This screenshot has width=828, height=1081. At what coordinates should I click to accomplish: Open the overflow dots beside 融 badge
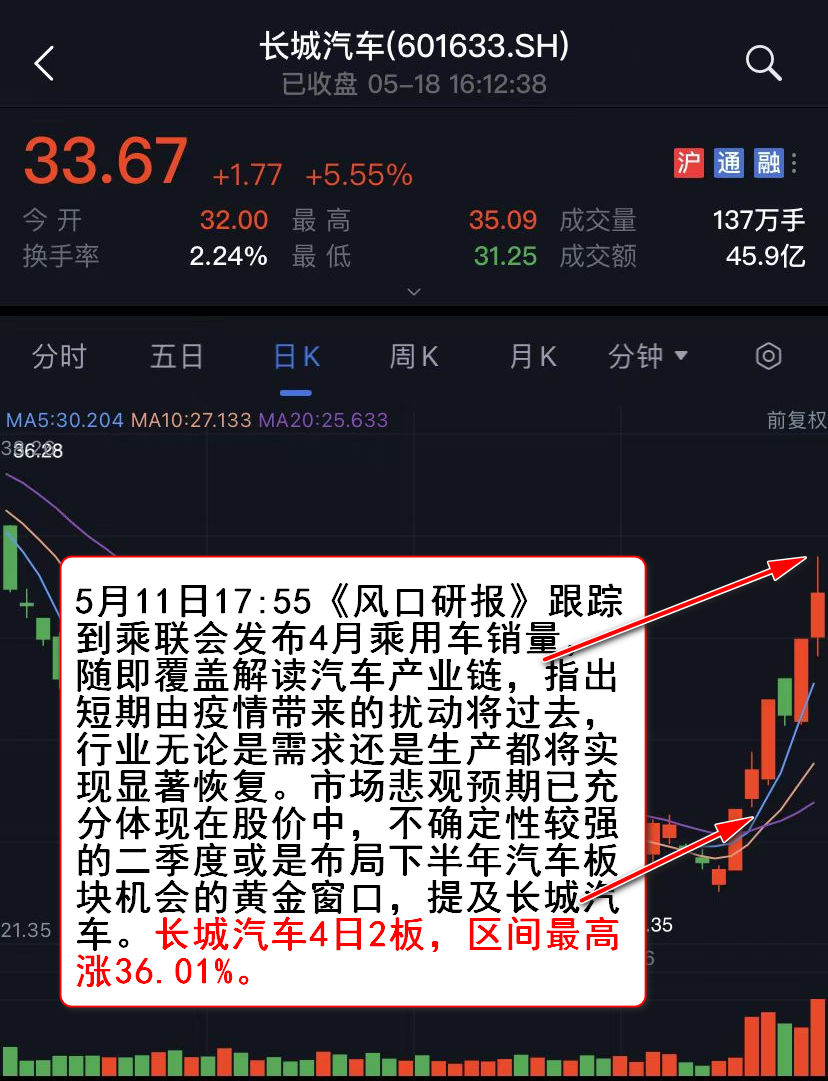point(794,163)
